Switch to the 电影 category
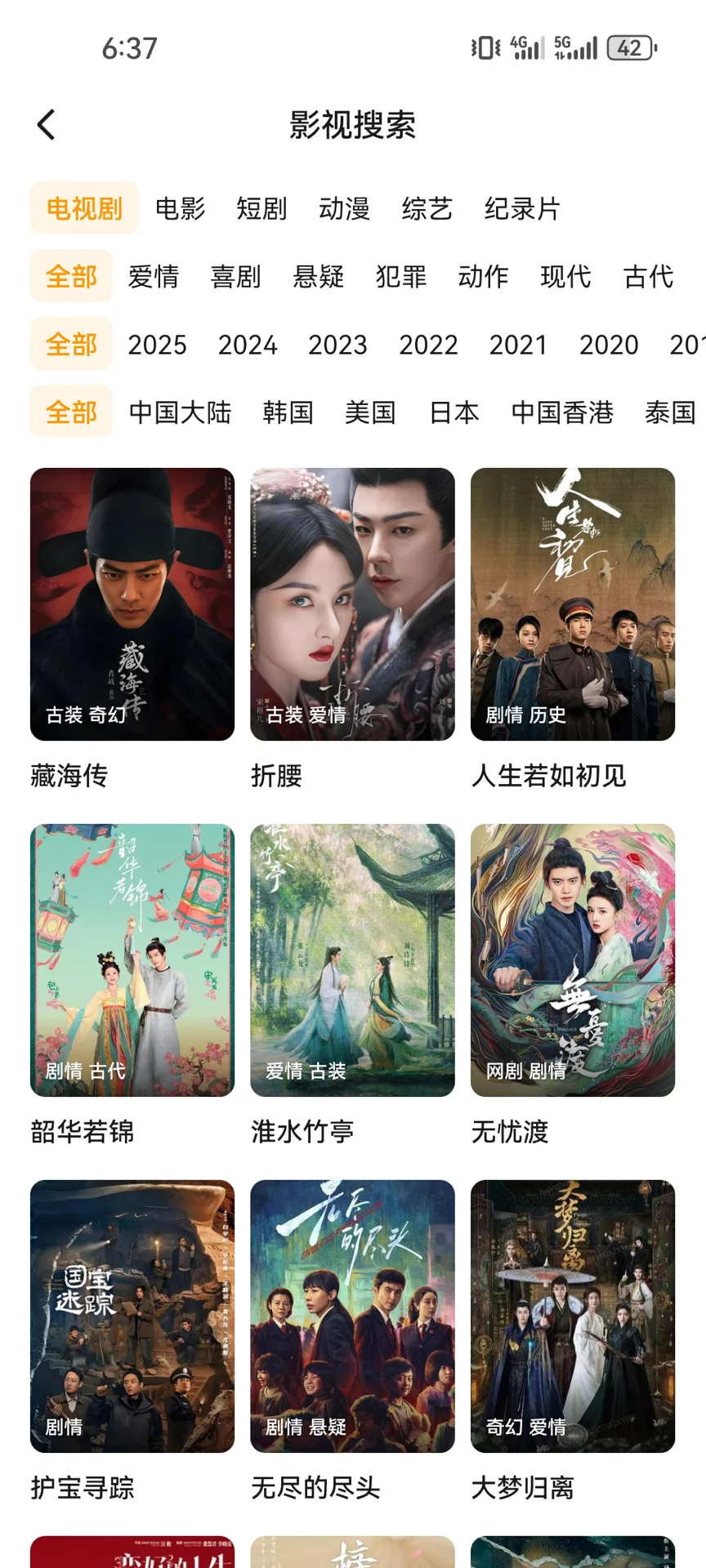Screen dimensions: 706x1568 click(x=180, y=209)
